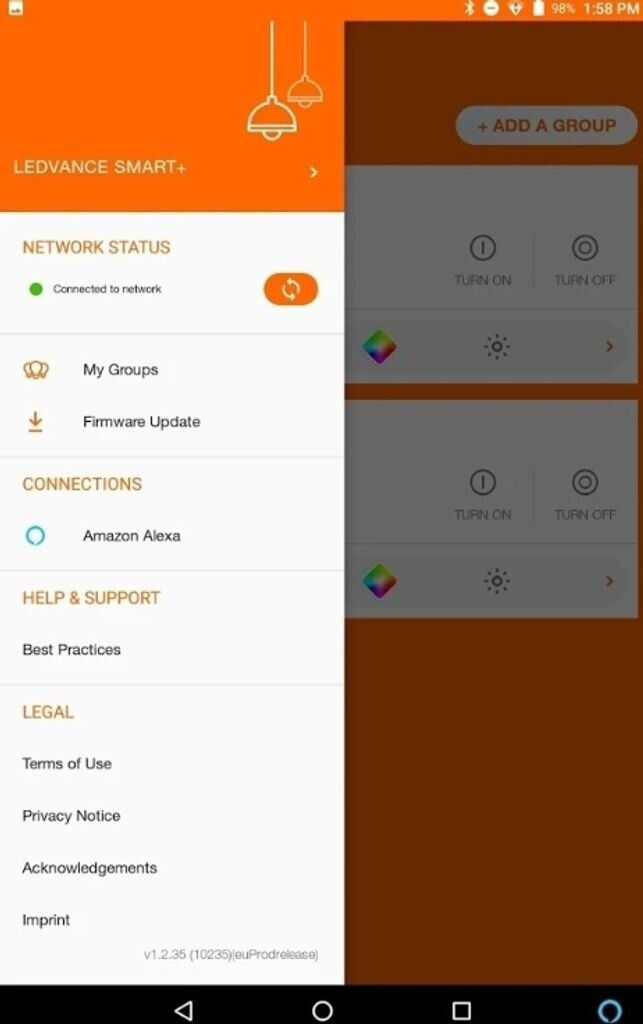Screen dimensions: 643x1024
Task: Open Acknowledgements
Action: click(172, 868)
